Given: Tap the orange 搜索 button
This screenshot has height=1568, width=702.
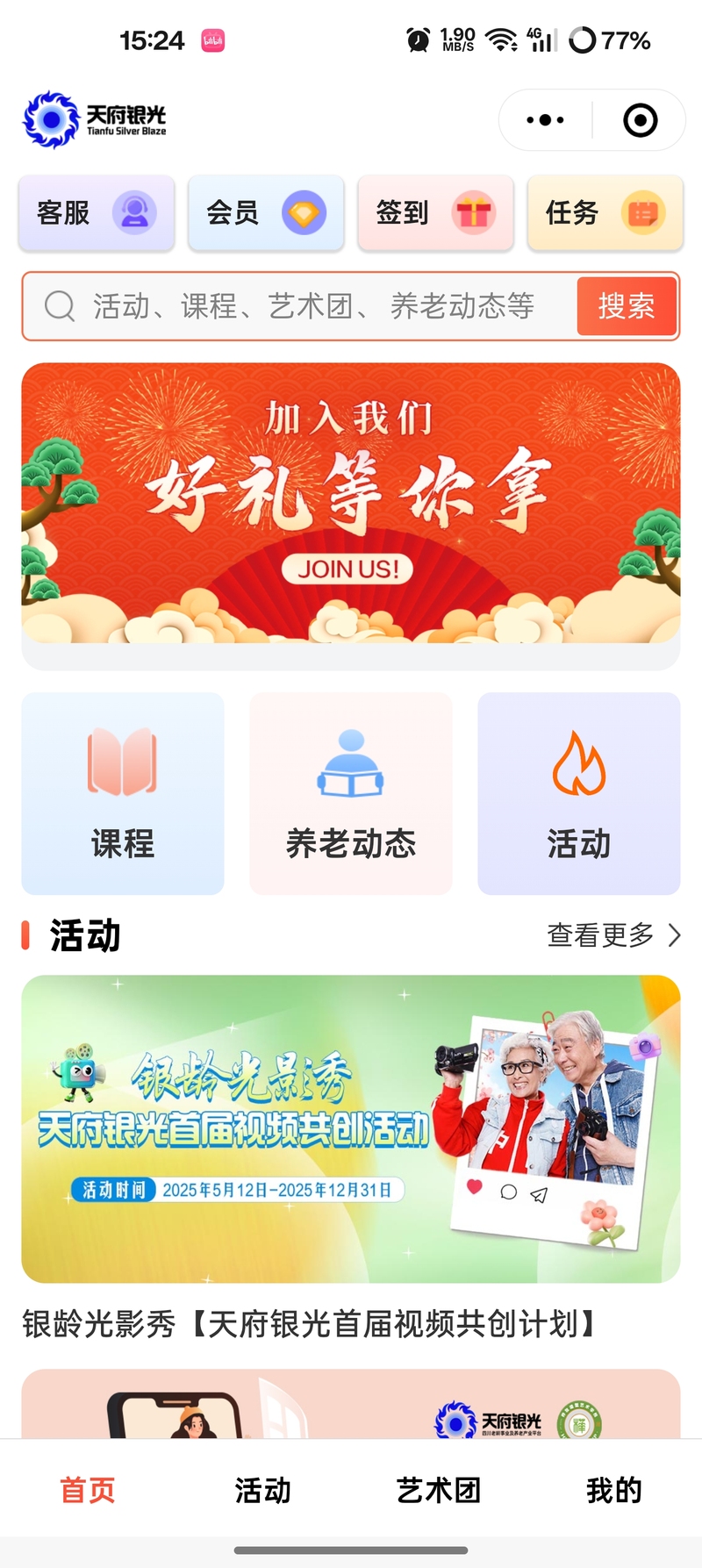Looking at the screenshot, I should coord(627,306).
